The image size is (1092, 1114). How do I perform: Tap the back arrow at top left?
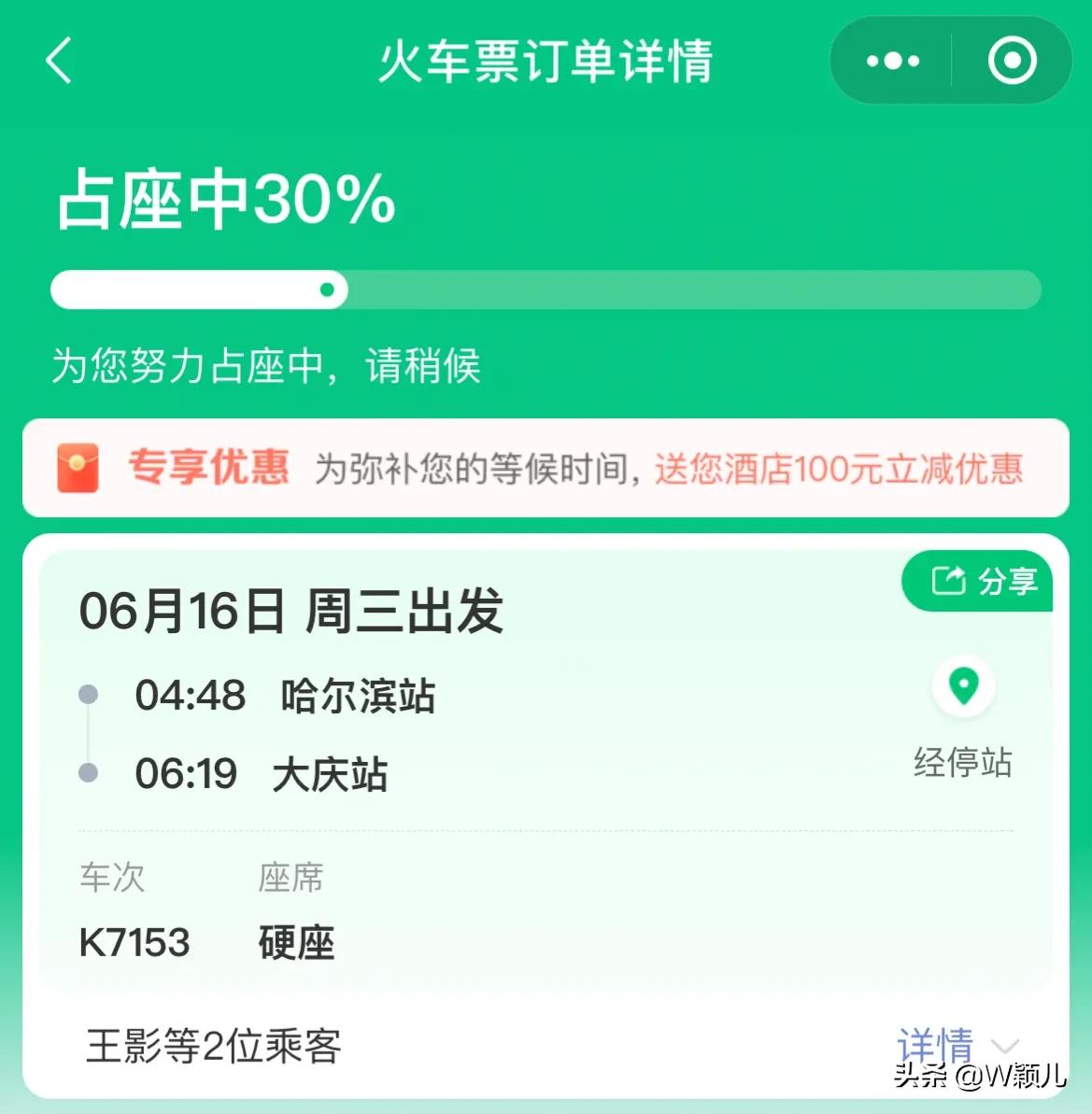tap(58, 61)
